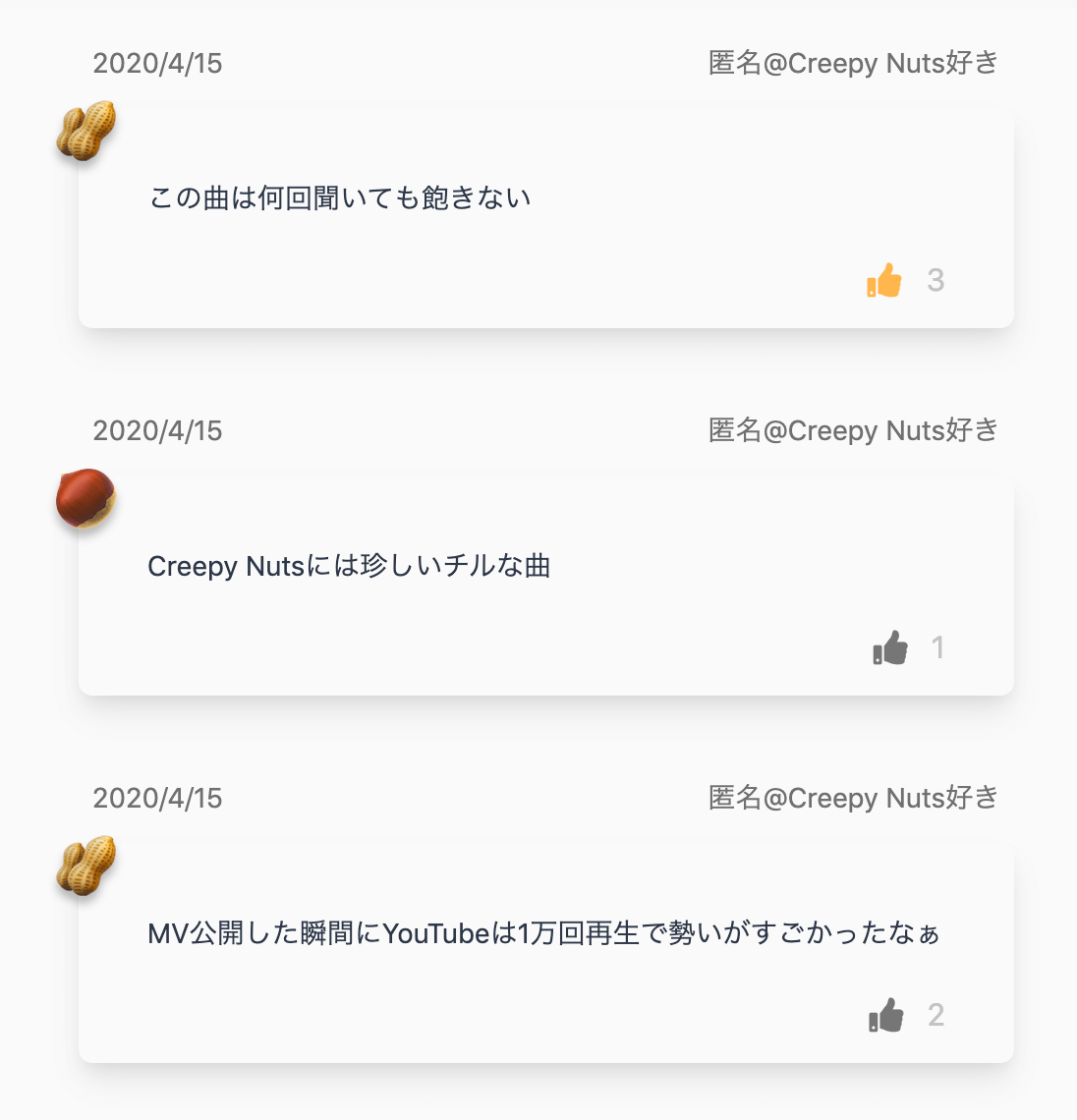Screen dimensions: 1077x1120
Task: Select the comment text この曲は何回聞いても飽きない
Action: [339, 196]
